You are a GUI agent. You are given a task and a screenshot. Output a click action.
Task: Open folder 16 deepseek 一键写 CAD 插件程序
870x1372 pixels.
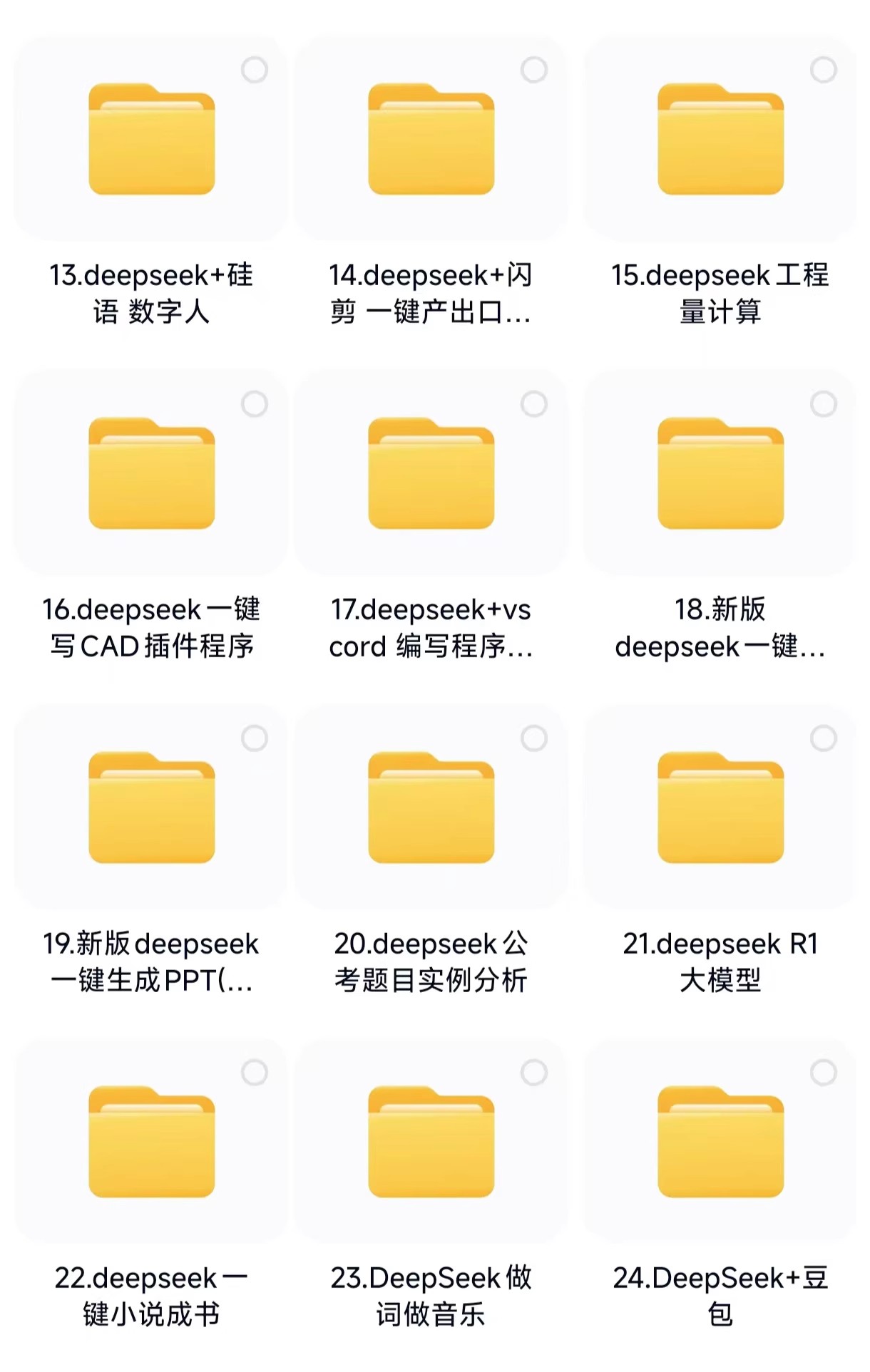(x=148, y=476)
